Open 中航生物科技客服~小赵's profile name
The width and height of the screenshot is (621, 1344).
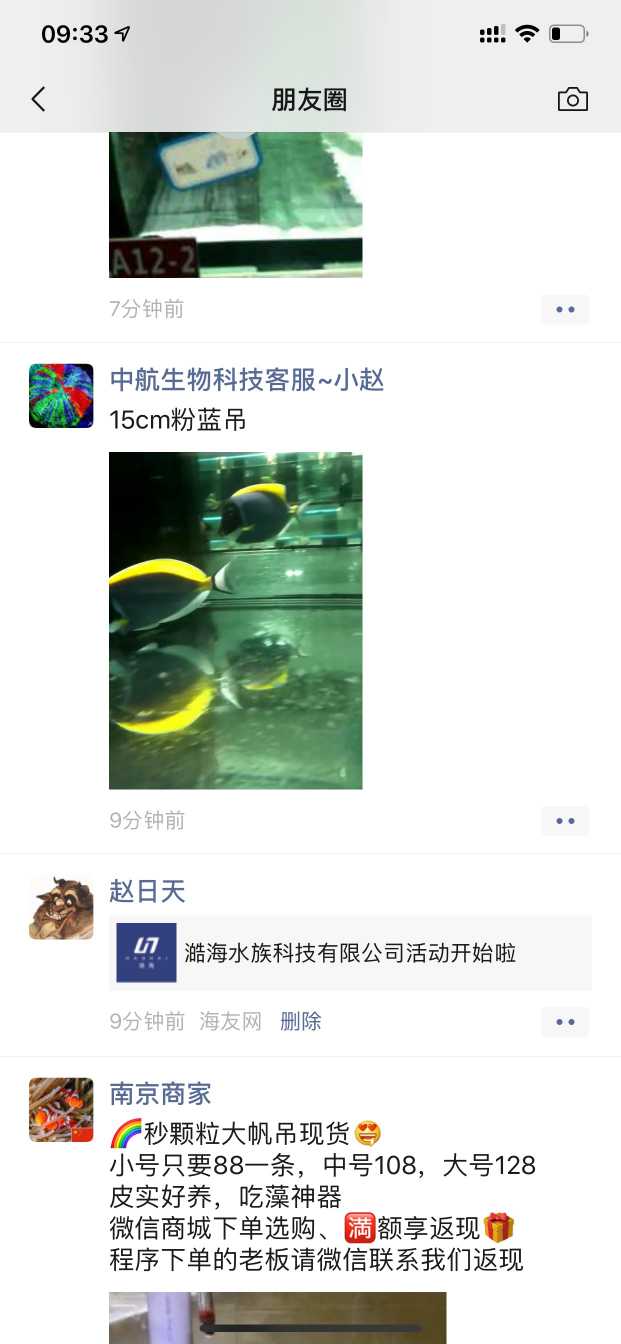coord(246,380)
